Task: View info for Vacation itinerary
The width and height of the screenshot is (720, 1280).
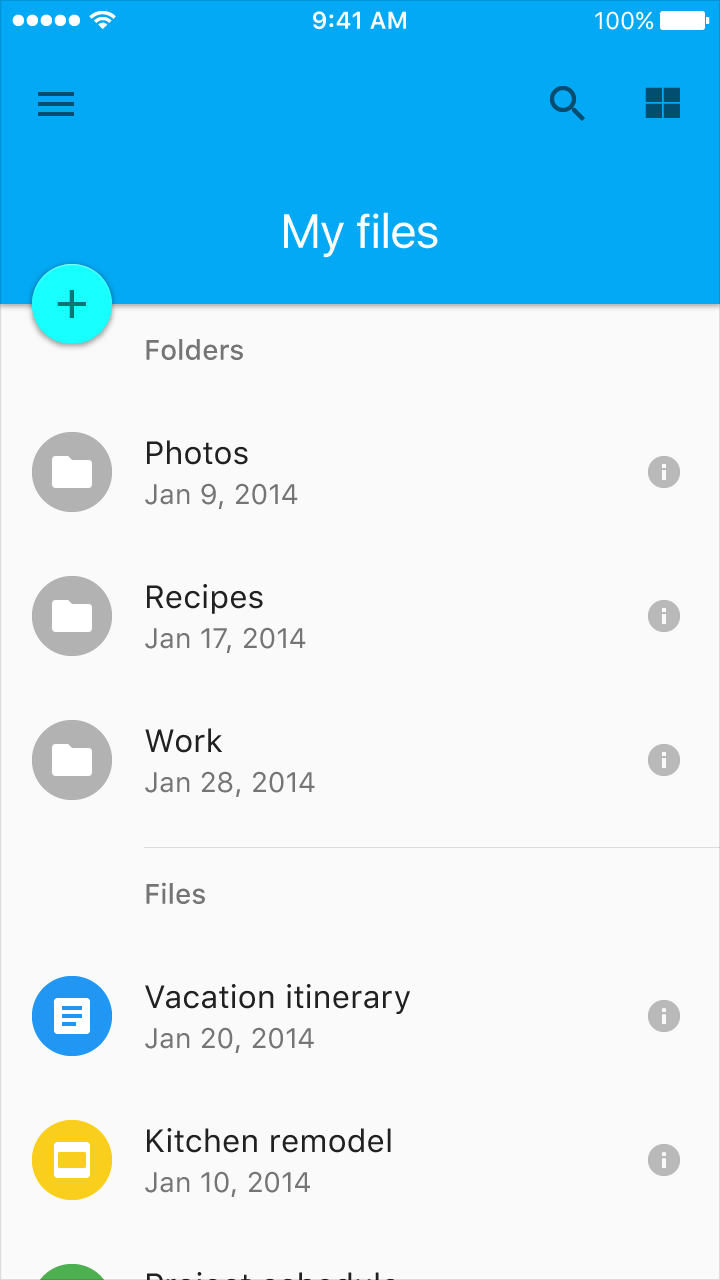Action: tap(664, 1016)
